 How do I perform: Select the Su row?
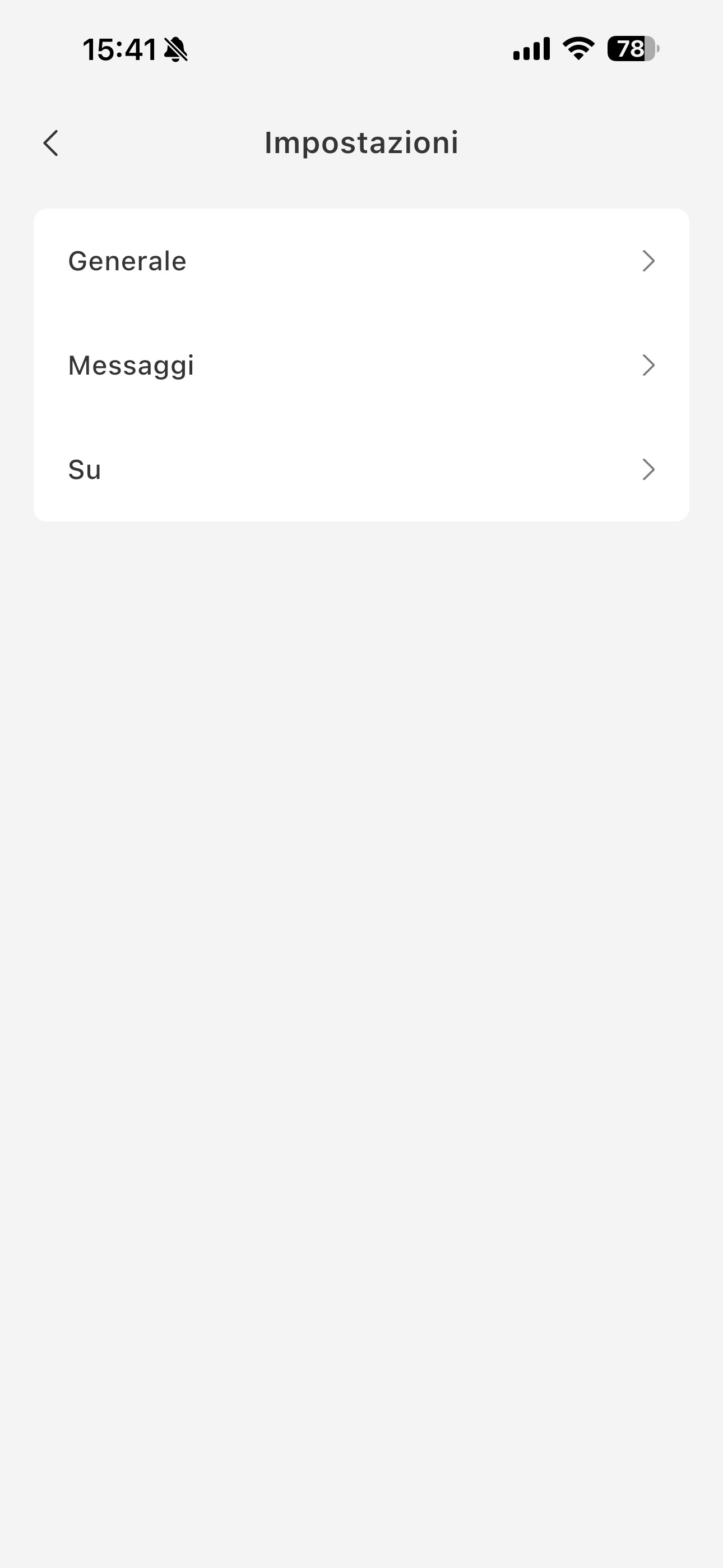(361, 469)
